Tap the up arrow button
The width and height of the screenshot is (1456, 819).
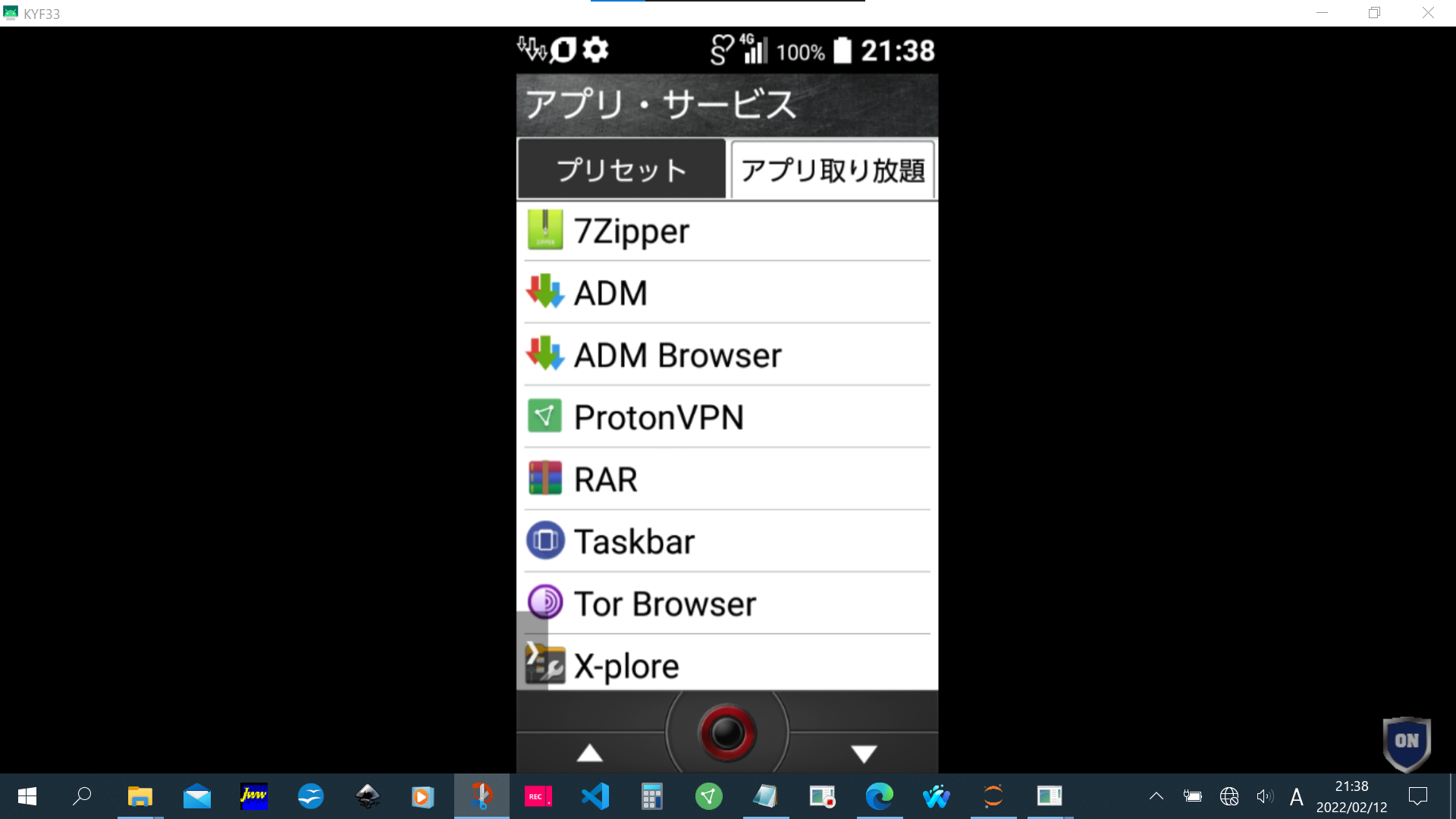tap(589, 753)
